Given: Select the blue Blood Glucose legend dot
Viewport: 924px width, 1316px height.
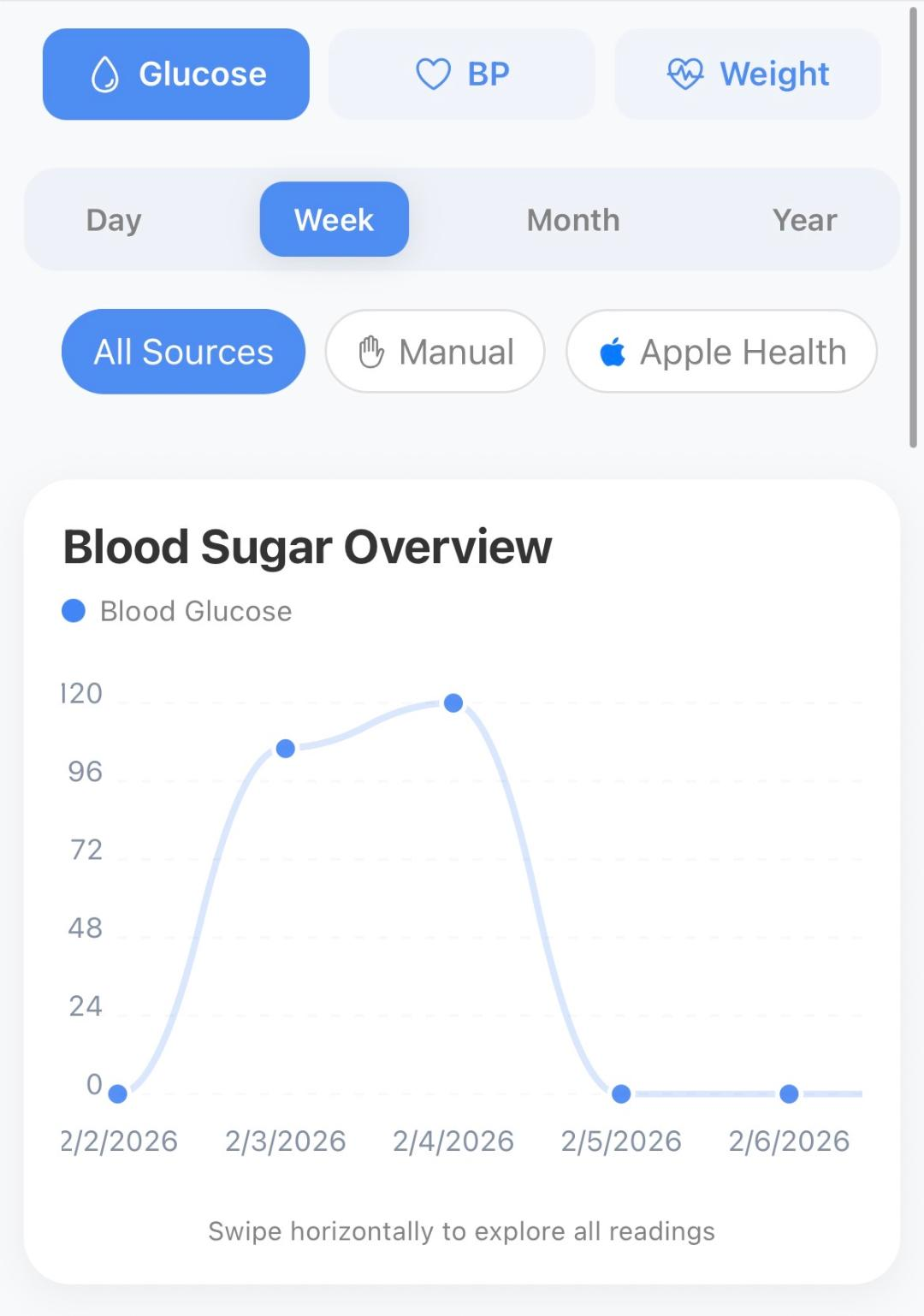Looking at the screenshot, I should 73,610.
